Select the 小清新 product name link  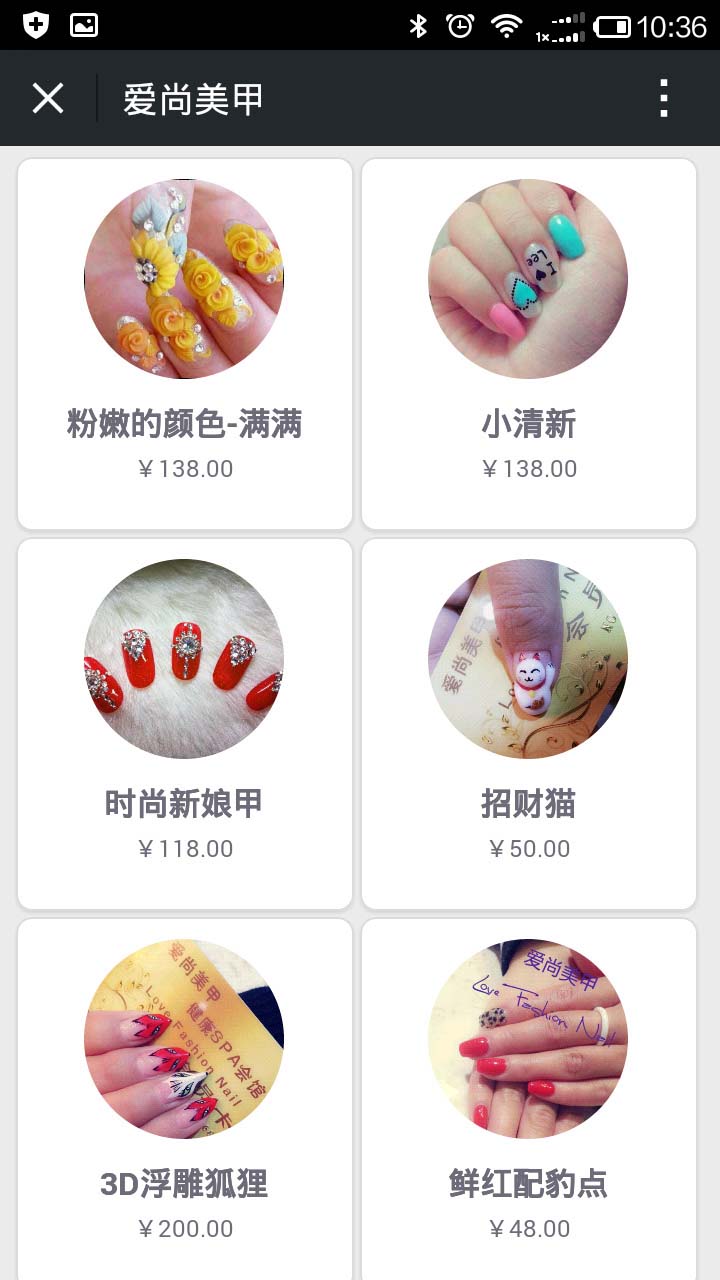529,424
